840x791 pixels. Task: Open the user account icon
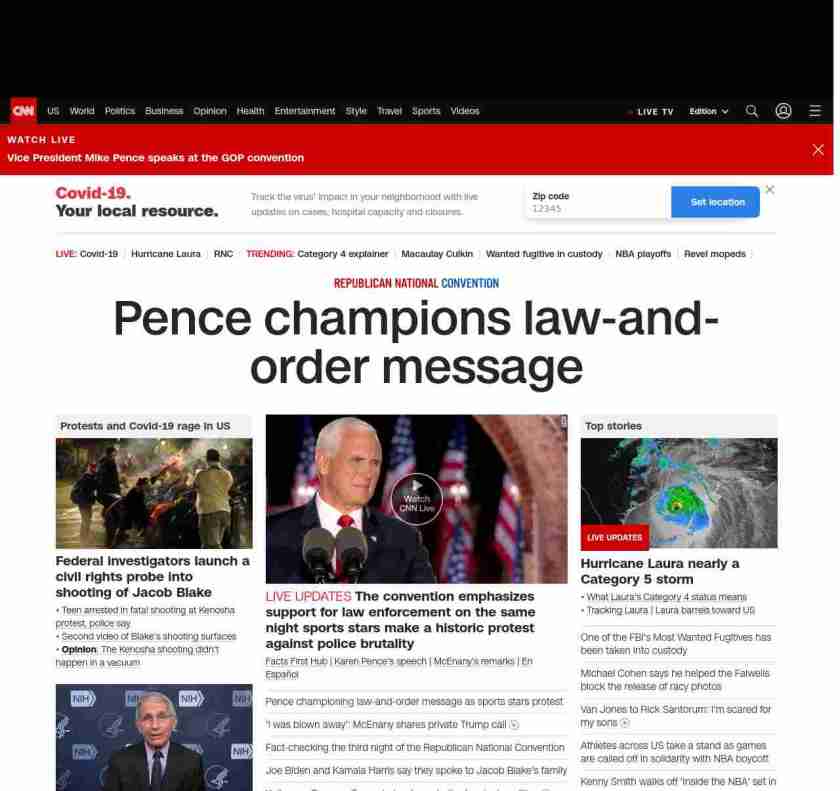pyautogui.click(x=783, y=111)
